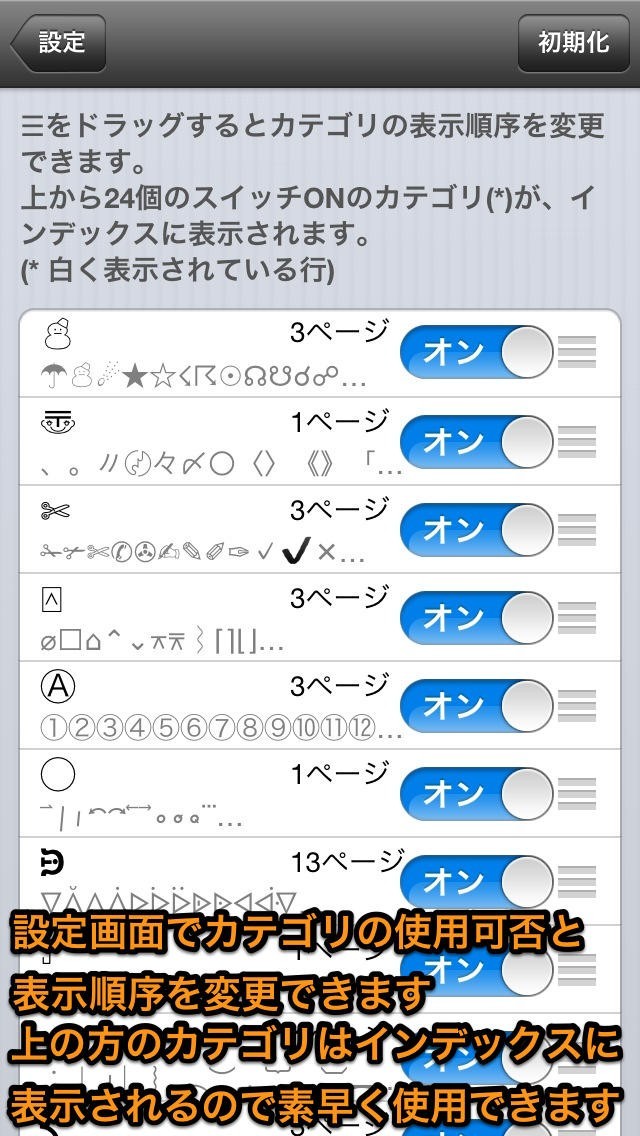Disable the punctuation category with 、。 symbols
The width and height of the screenshot is (640, 1136).
click(x=476, y=441)
